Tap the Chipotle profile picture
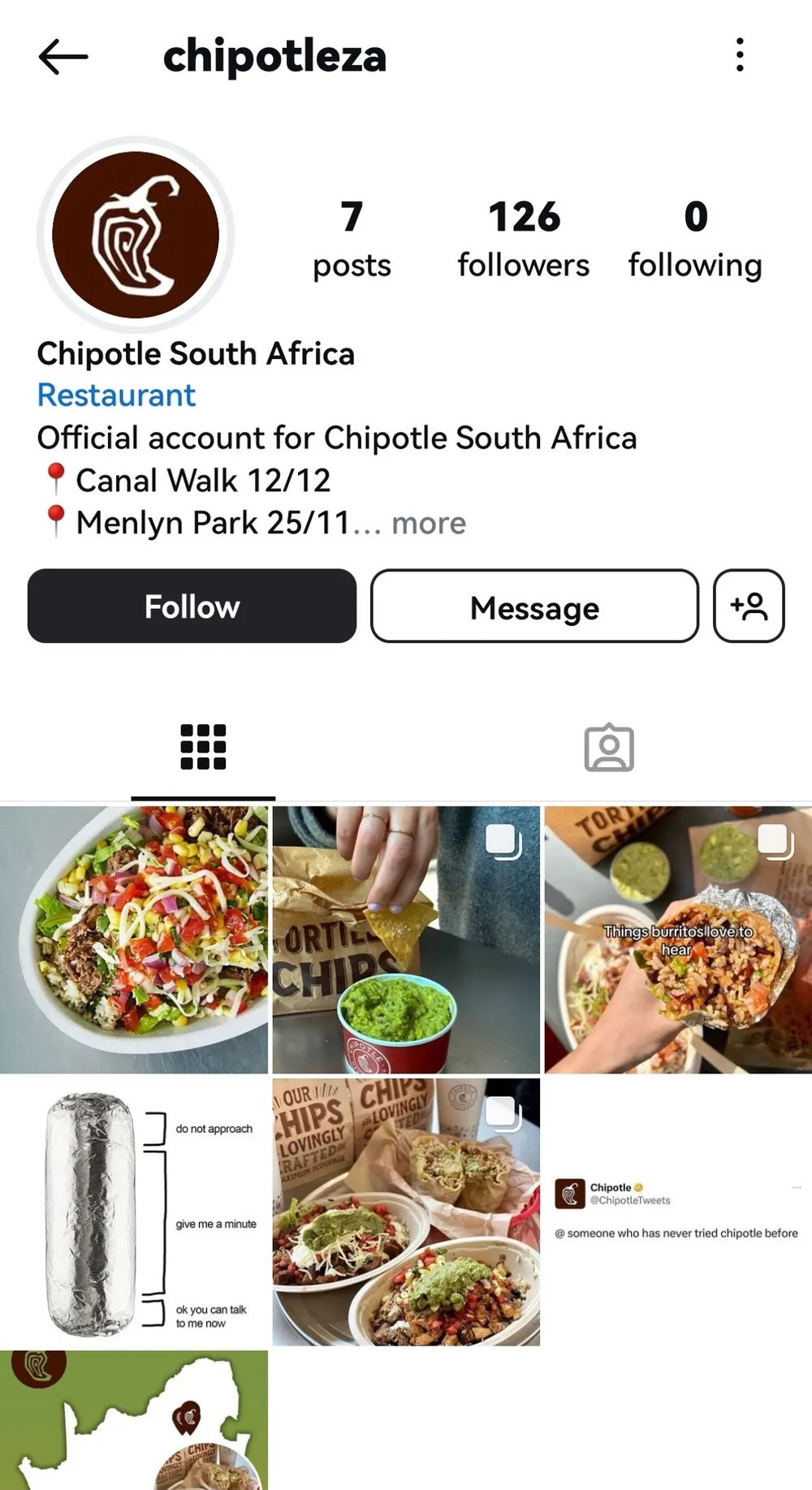Image resolution: width=812 pixels, height=1490 pixels. (x=136, y=235)
